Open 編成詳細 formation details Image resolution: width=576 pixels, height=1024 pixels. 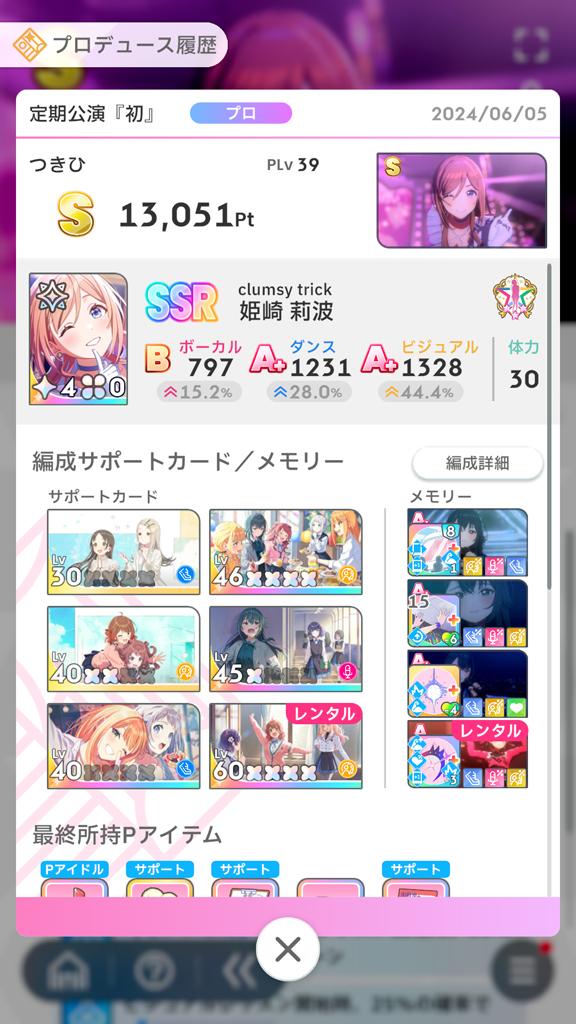click(x=477, y=463)
